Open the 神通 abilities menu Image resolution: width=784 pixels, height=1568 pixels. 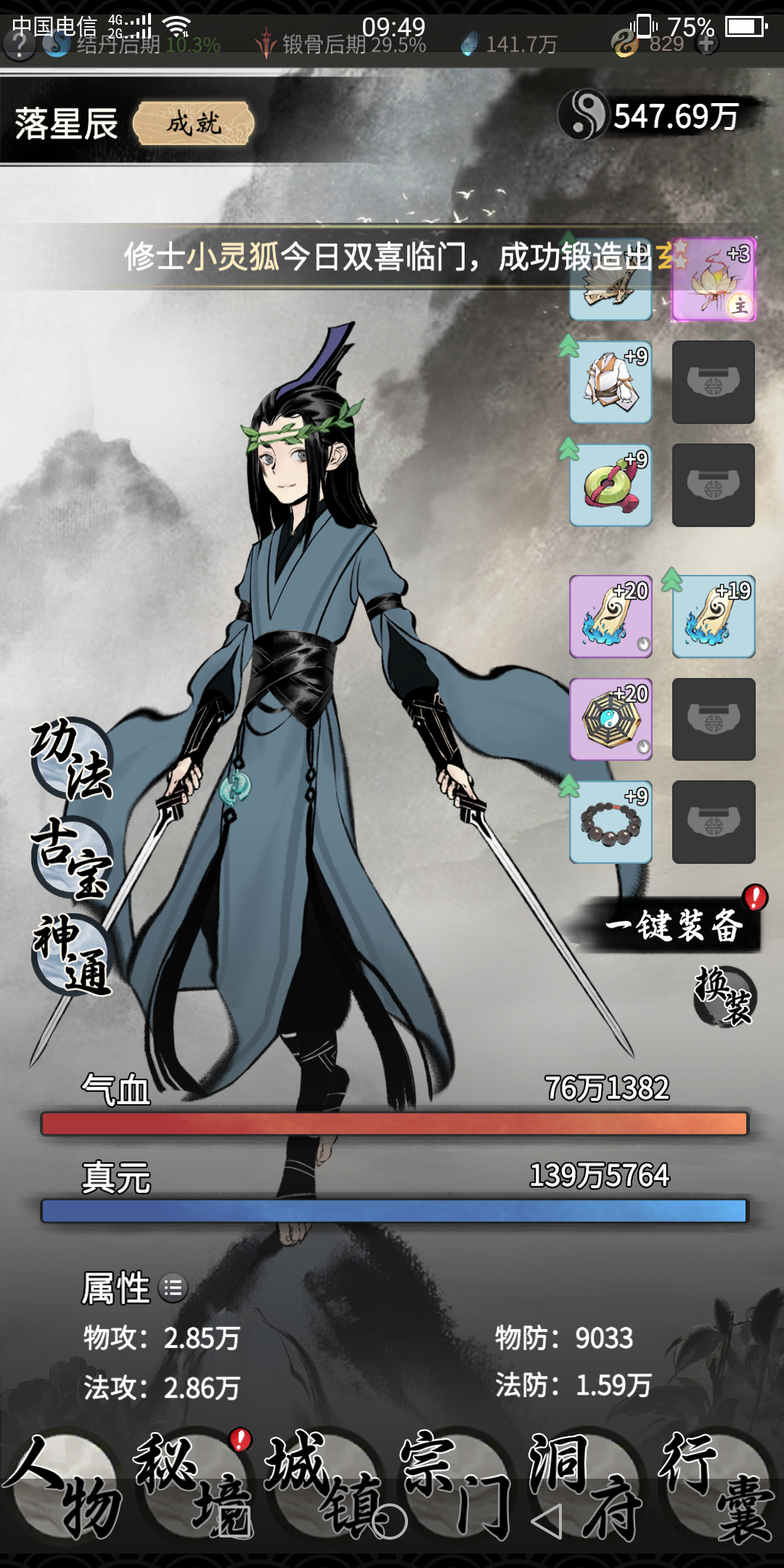click(72, 954)
